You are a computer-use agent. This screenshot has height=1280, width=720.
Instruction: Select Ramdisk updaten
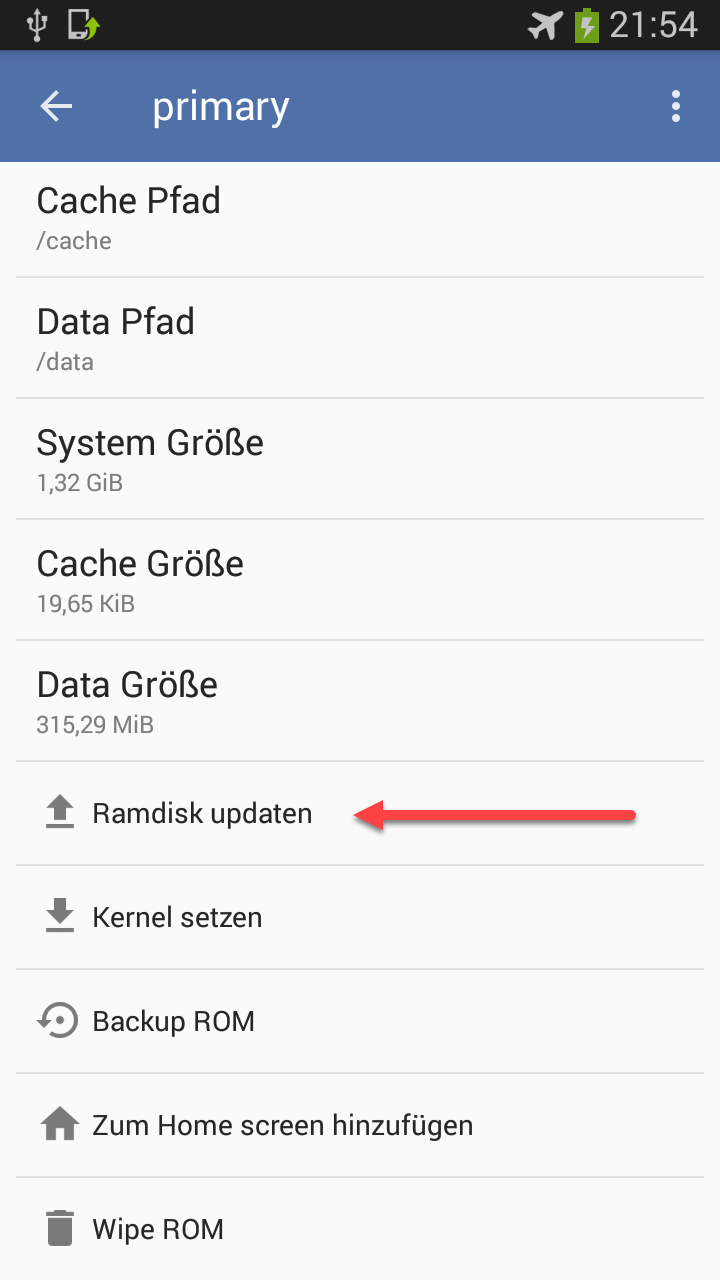pyautogui.click(x=360, y=814)
